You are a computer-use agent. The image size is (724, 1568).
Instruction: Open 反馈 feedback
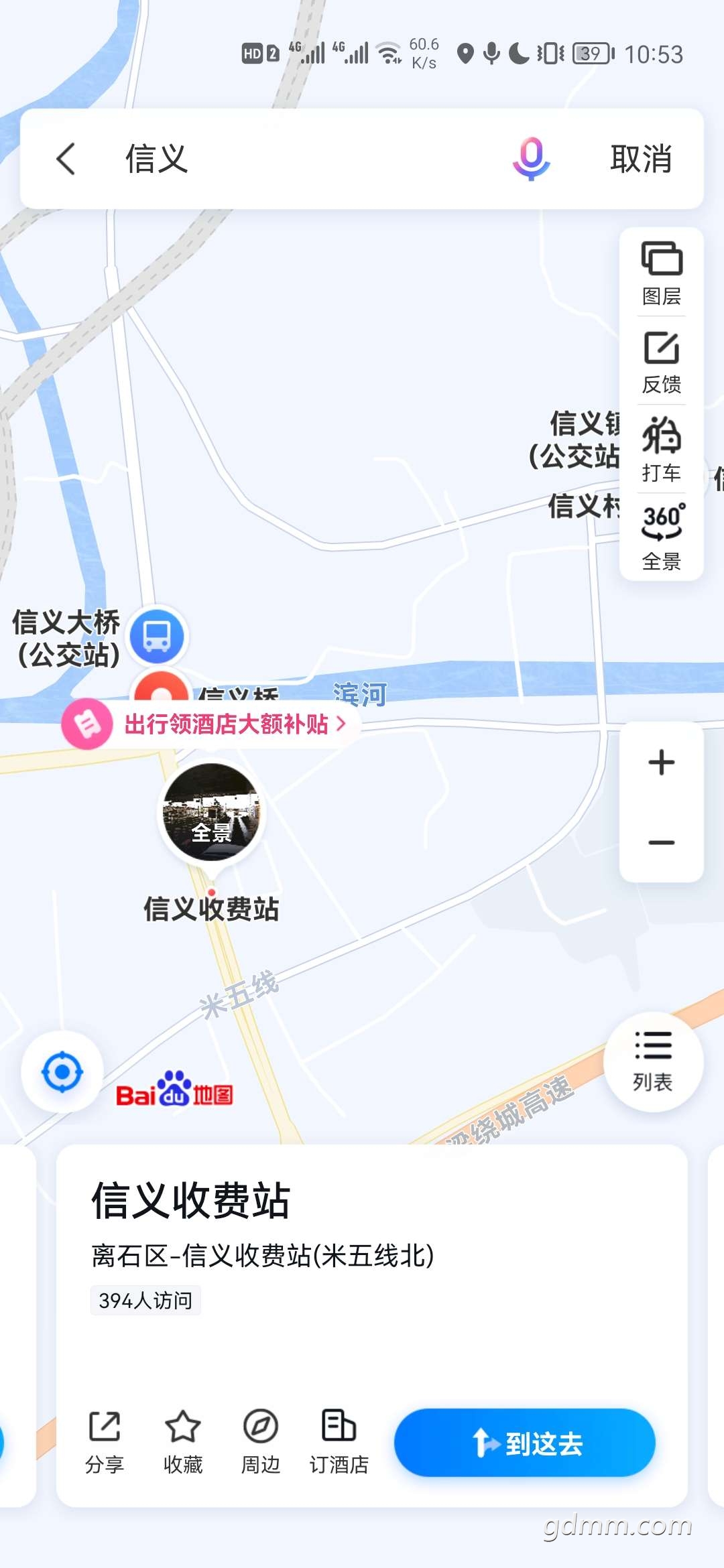pos(662,362)
